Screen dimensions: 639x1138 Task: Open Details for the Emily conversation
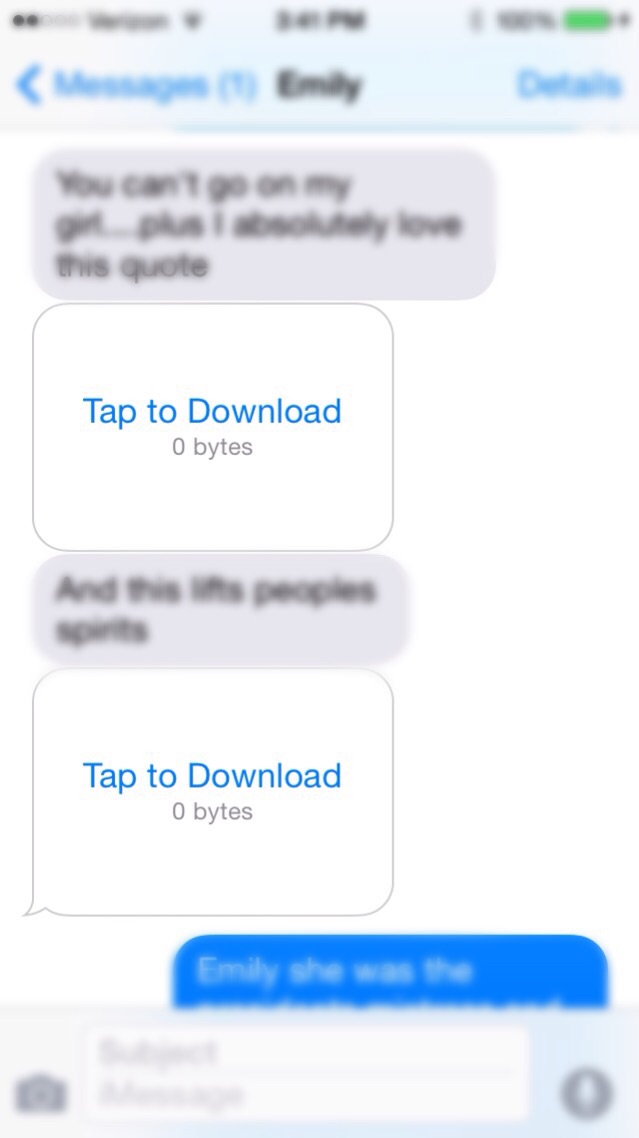(569, 85)
